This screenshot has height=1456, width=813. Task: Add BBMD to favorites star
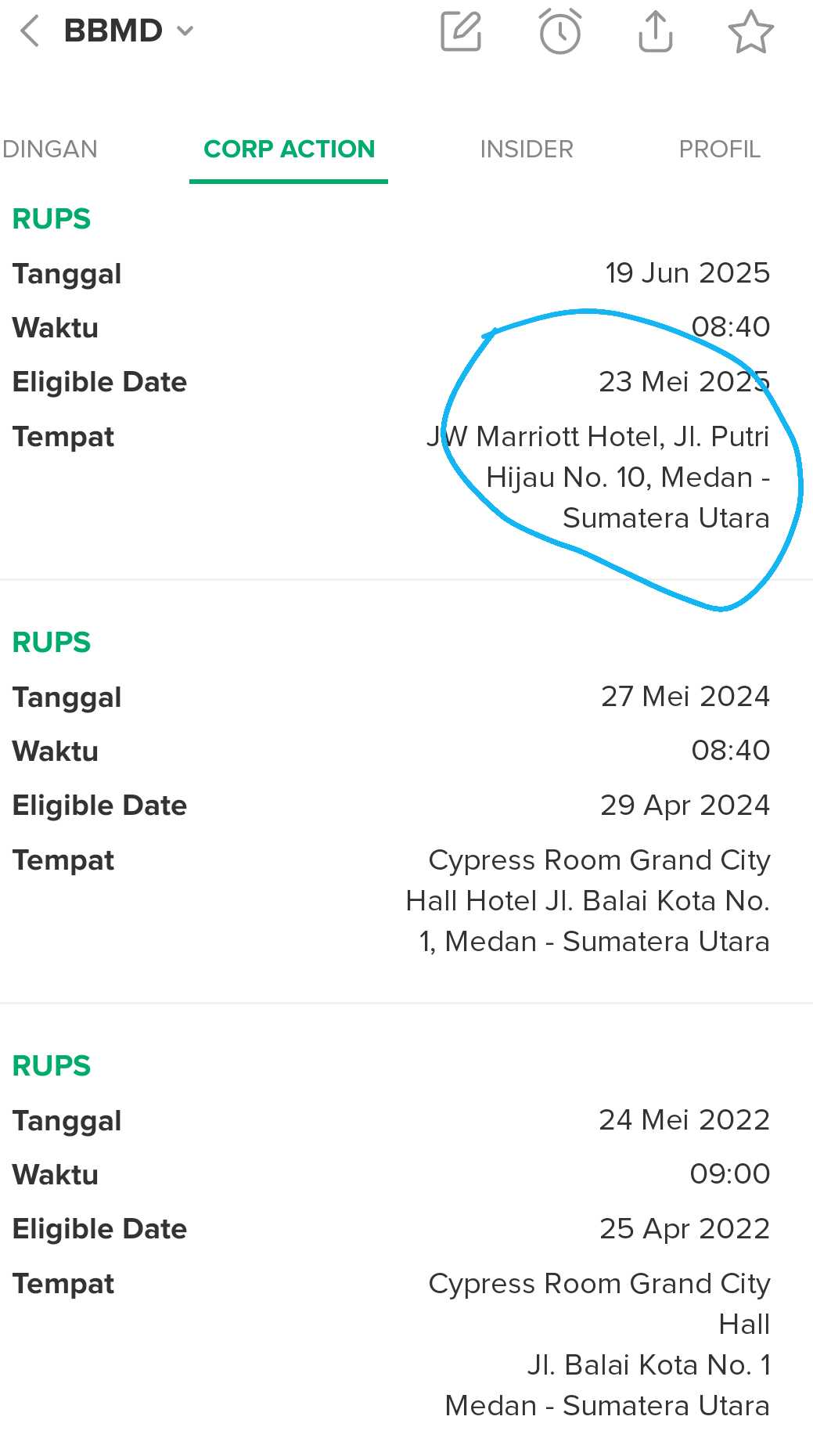pyautogui.click(x=750, y=31)
